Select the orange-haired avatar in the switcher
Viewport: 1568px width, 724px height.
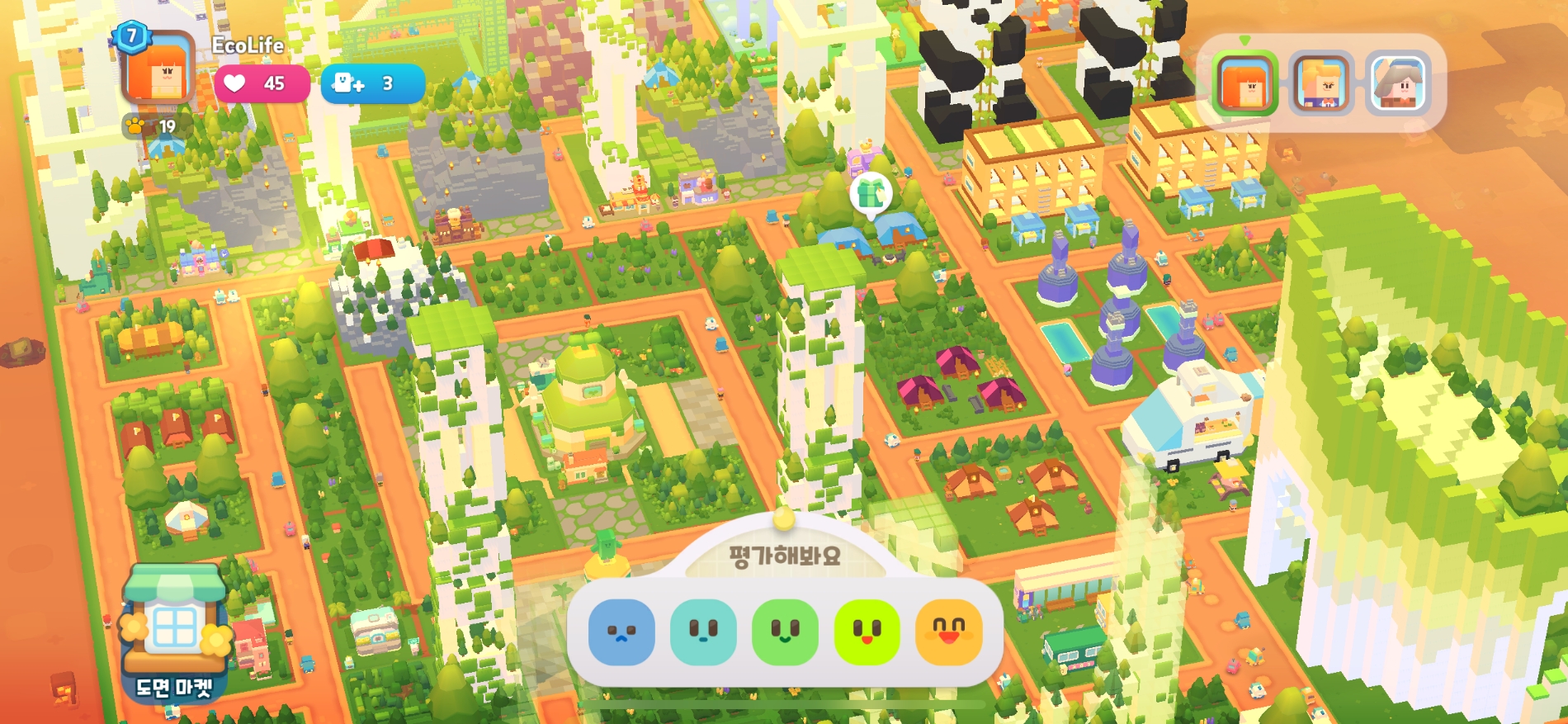coord(1245,83)
